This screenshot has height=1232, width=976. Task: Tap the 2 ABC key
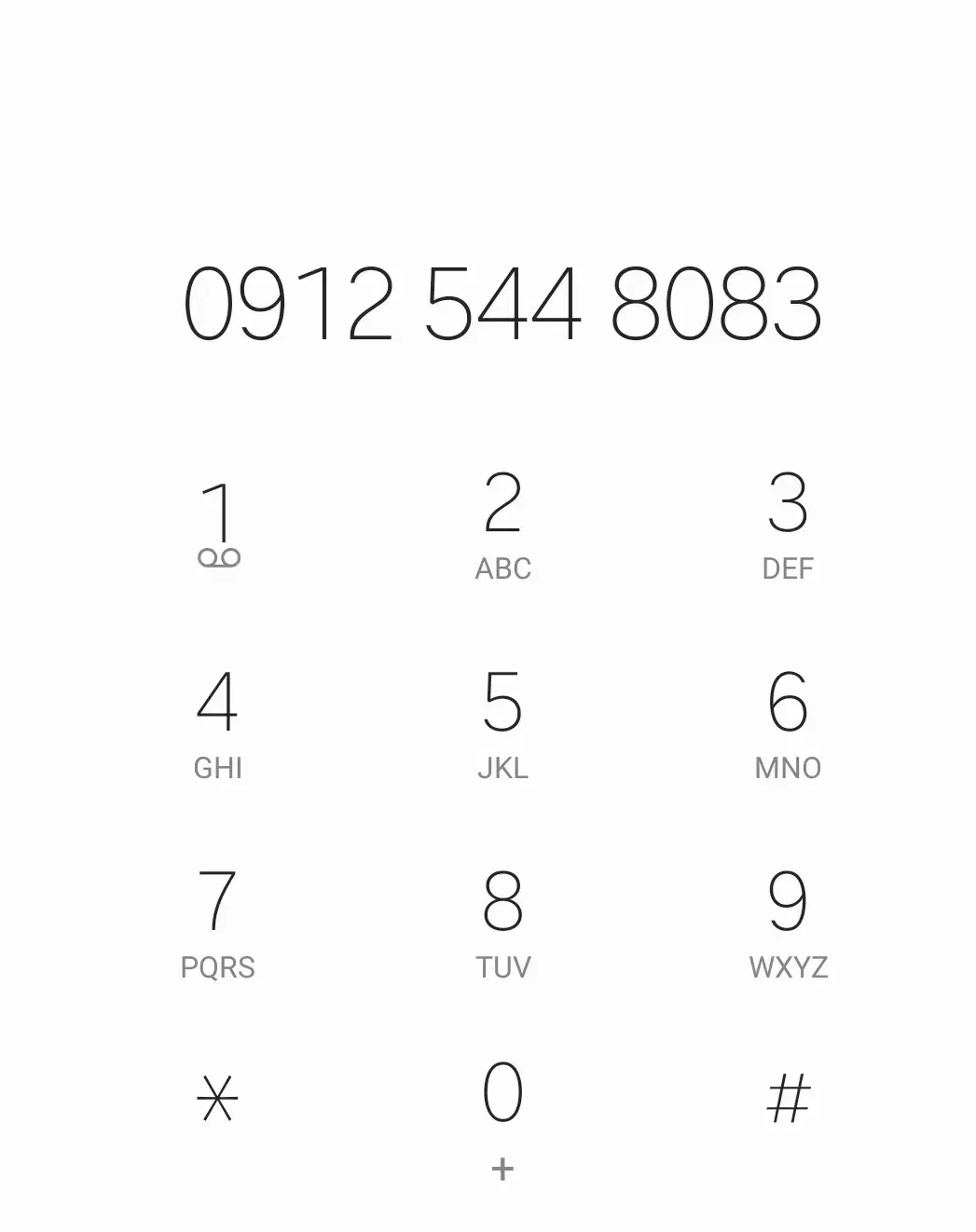pyautogui.click(x=502, y=525)
